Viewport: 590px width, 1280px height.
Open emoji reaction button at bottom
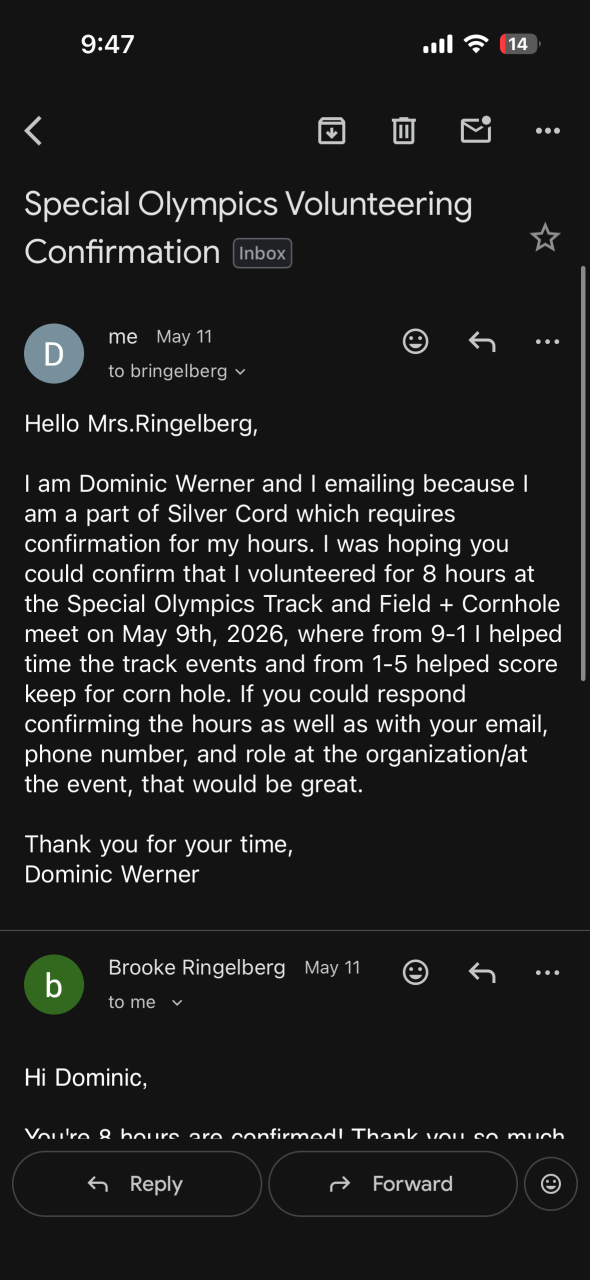coord(551,1184)
